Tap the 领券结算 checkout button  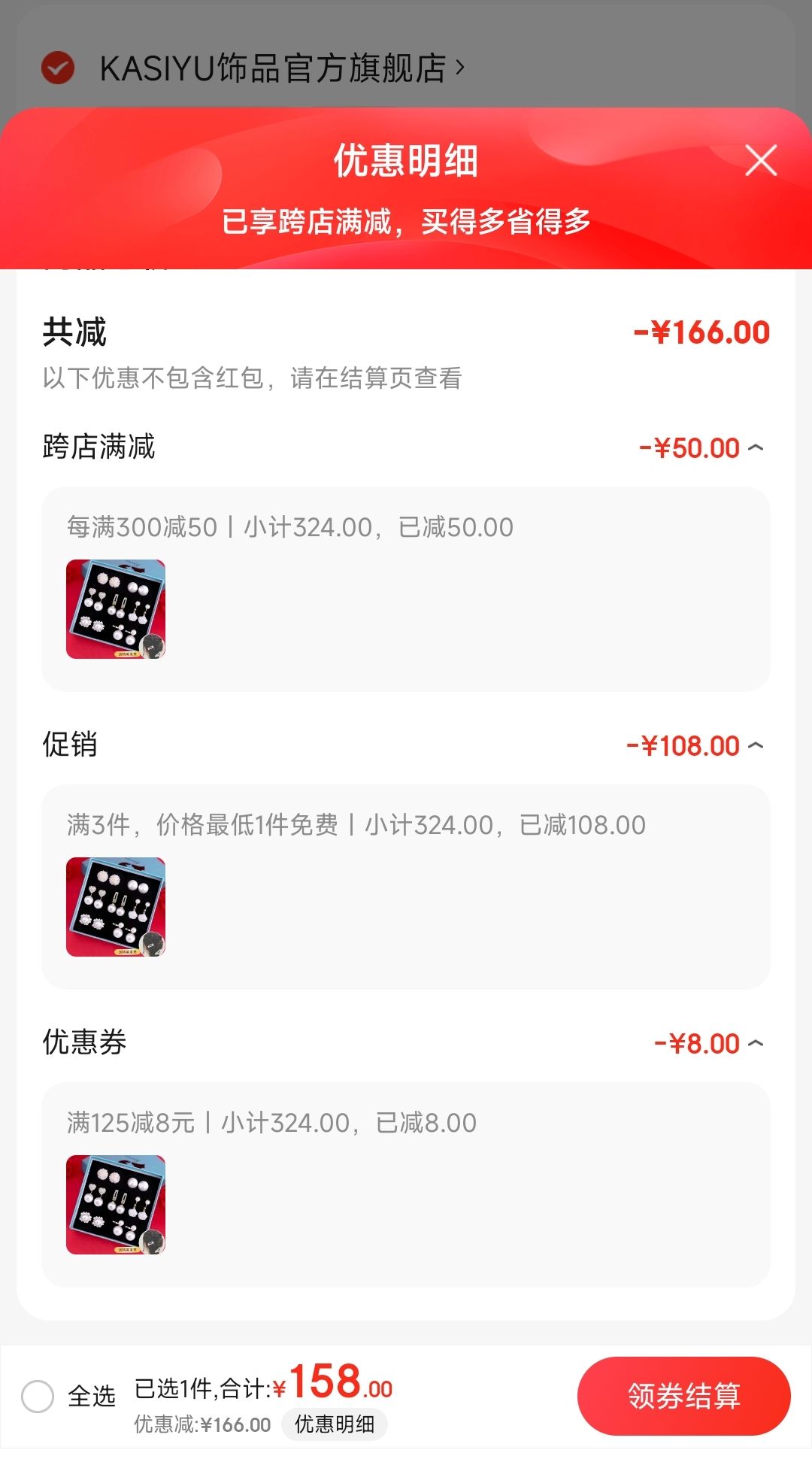[683, 1396]
